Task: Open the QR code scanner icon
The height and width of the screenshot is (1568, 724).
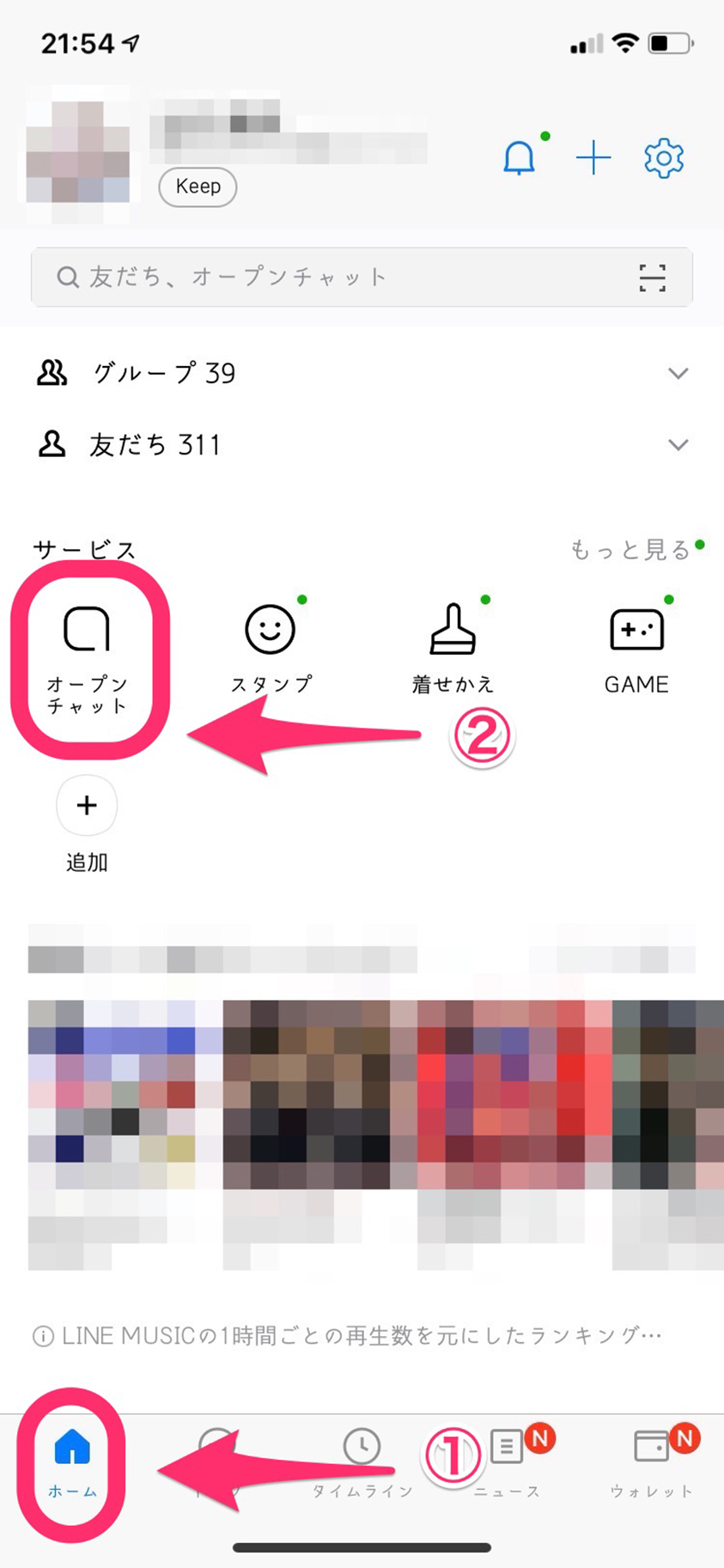Action: [652, 278]
